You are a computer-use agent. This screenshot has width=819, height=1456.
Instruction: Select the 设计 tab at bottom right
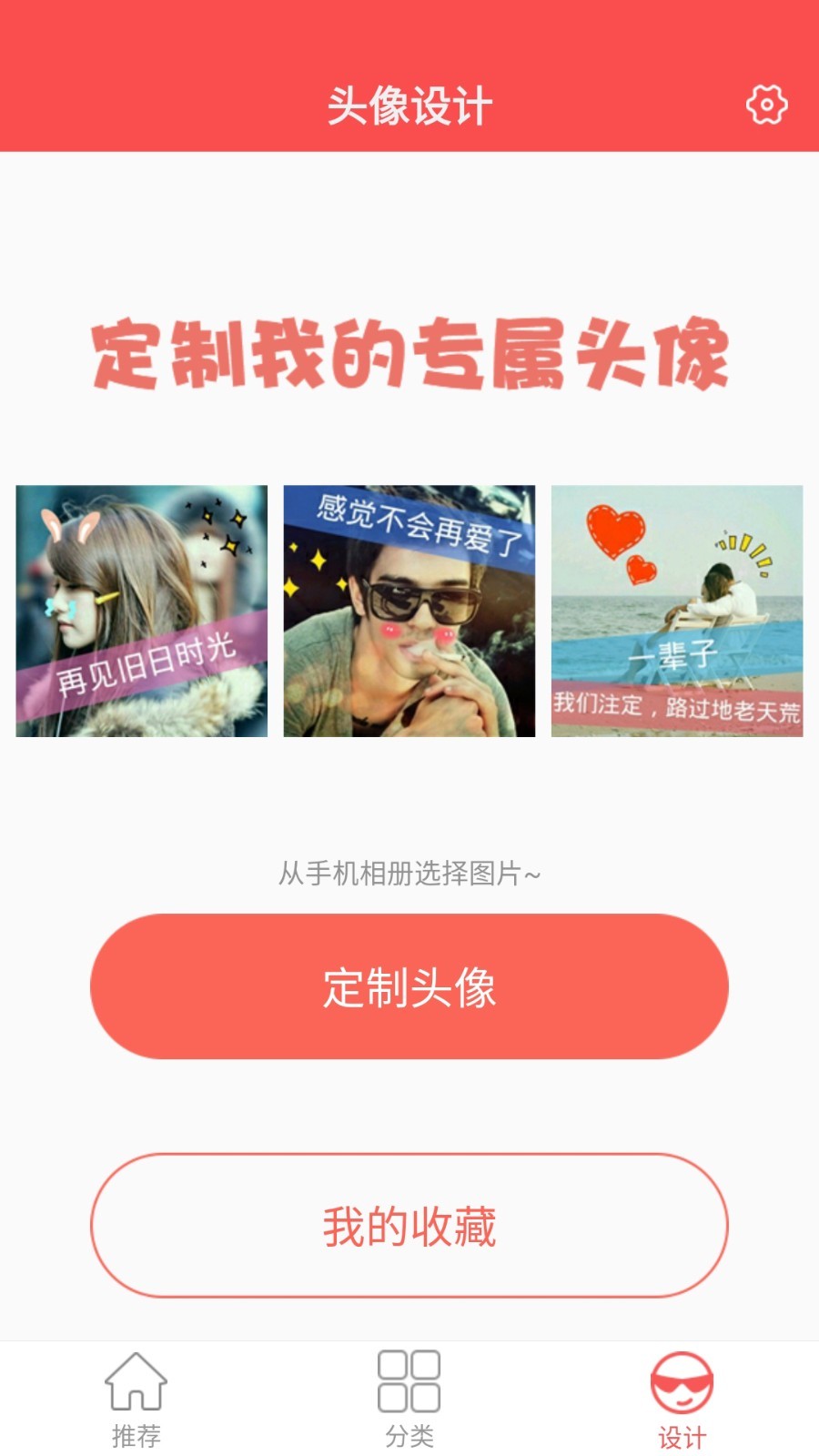(x=682, y=1401)
